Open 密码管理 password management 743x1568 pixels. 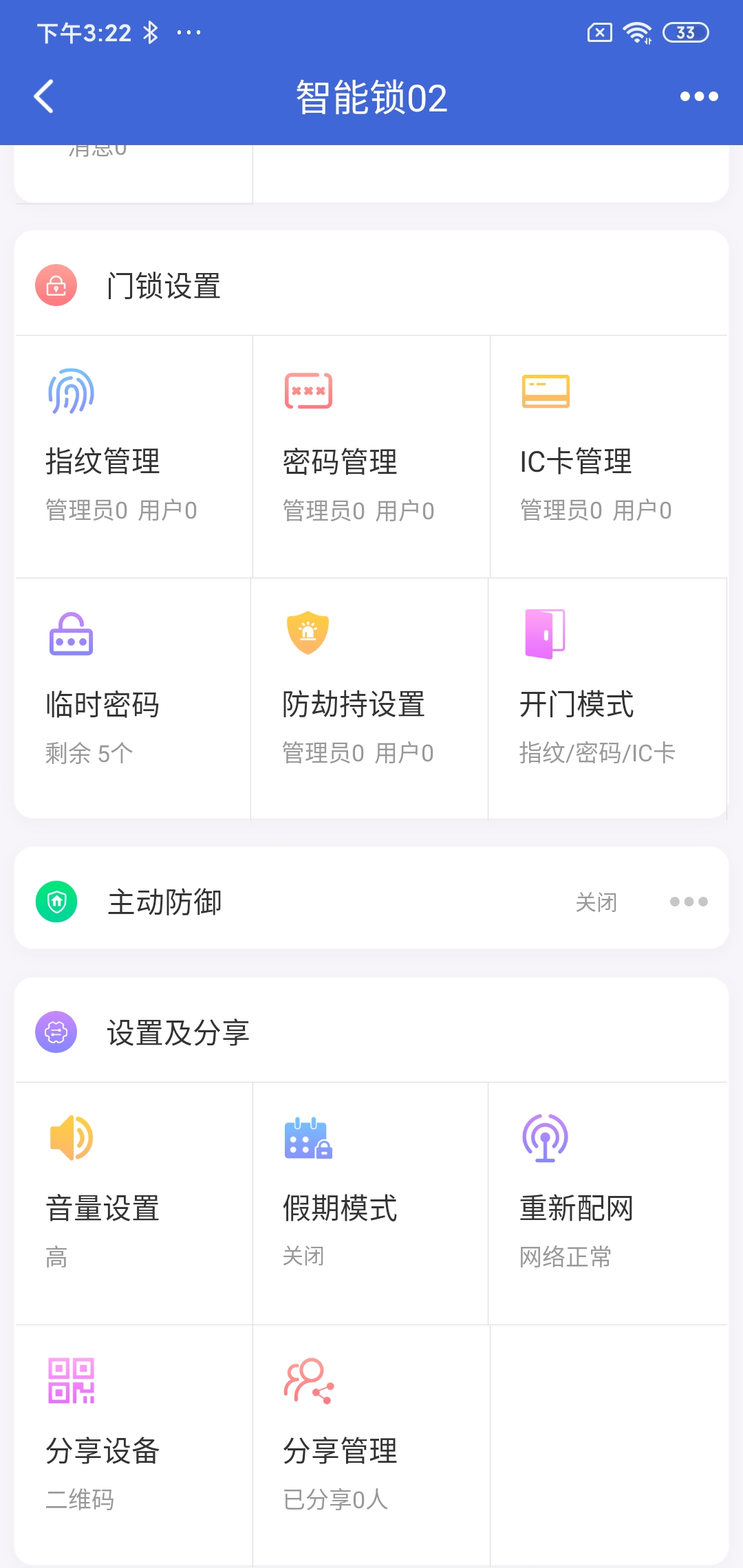(371, 457)
